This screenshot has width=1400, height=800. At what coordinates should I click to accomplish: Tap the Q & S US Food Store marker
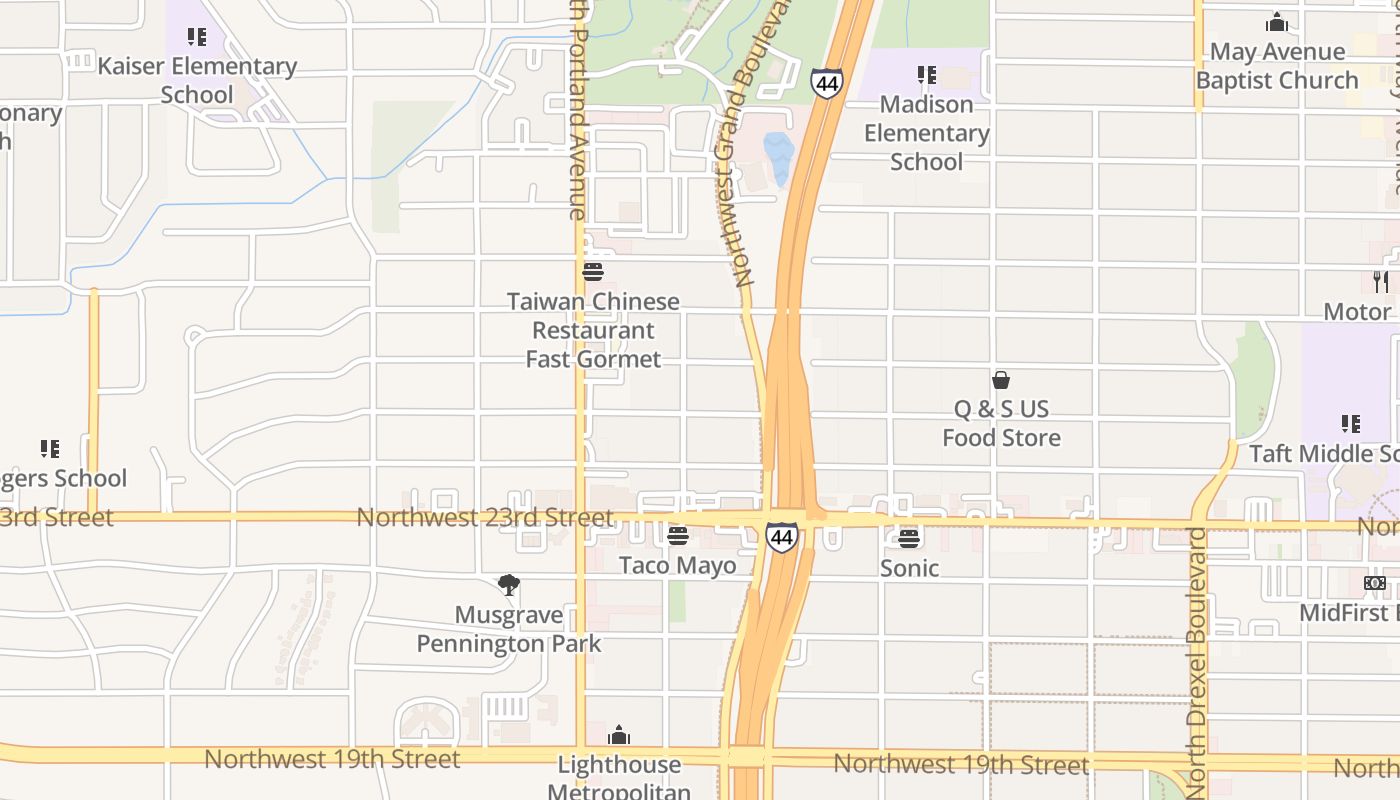[1001, 380]
